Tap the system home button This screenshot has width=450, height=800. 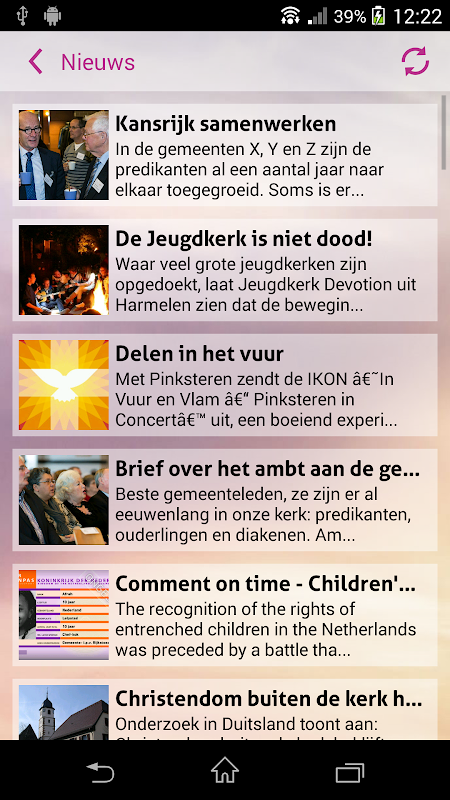[225, 770]
